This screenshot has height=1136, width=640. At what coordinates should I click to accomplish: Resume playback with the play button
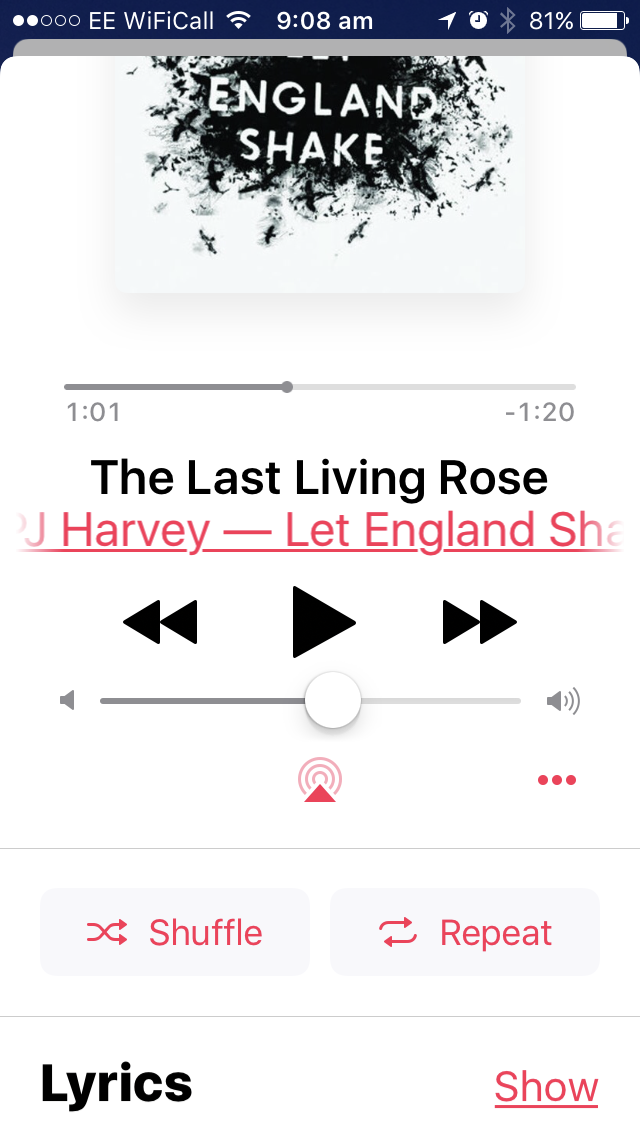click(x=323, y=622)
